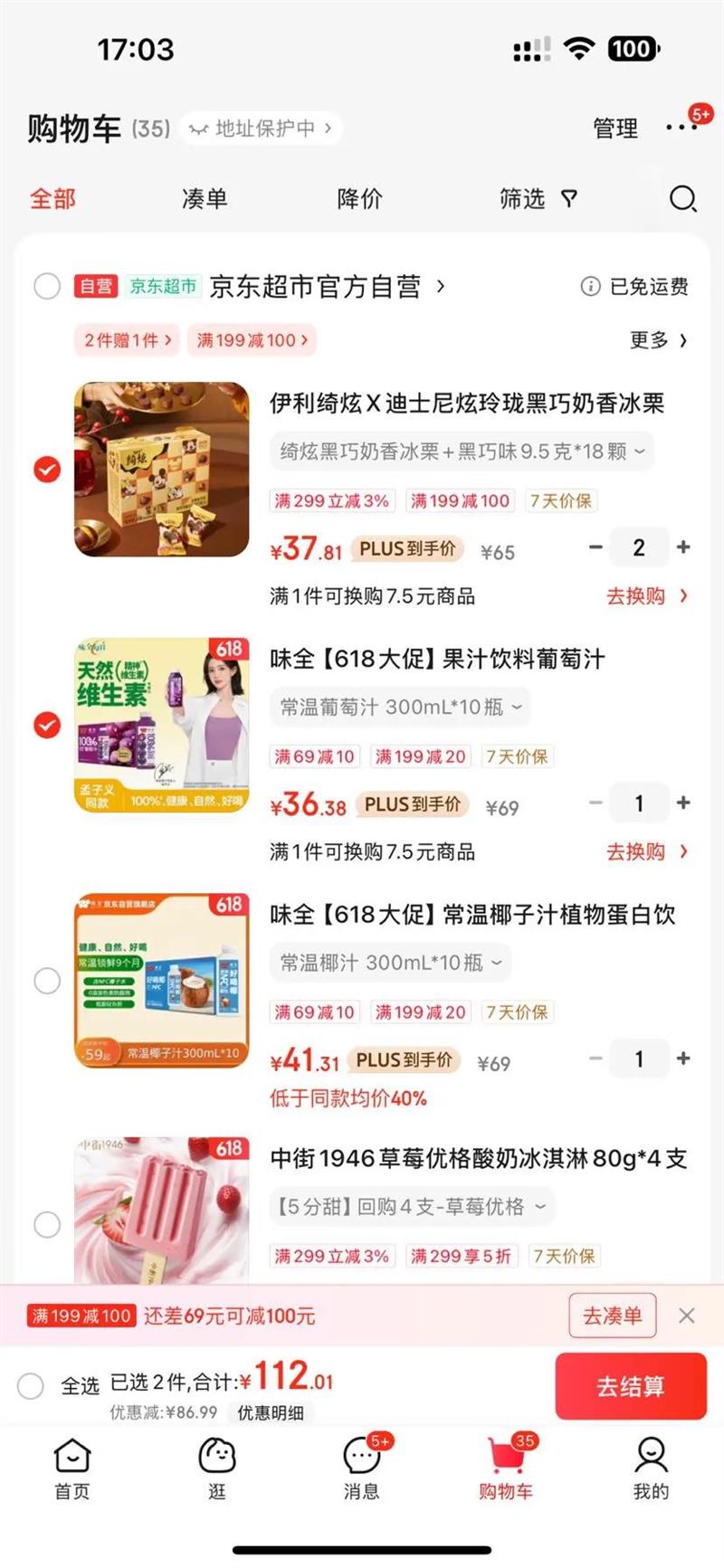724x1568 pixels.
Task: Open the 筛选 filter
Action: point(538,199)
